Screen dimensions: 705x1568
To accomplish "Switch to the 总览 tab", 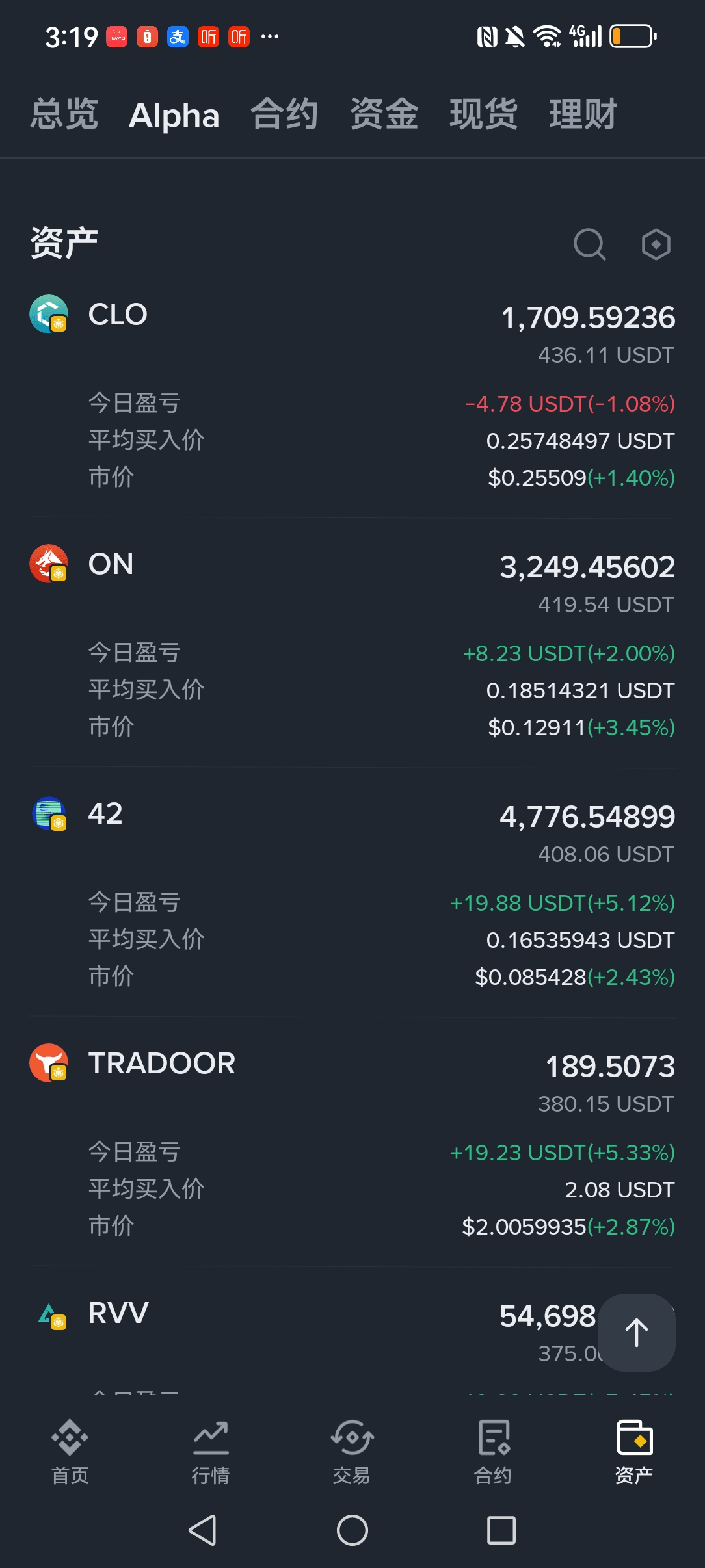I will coord(64,114).
